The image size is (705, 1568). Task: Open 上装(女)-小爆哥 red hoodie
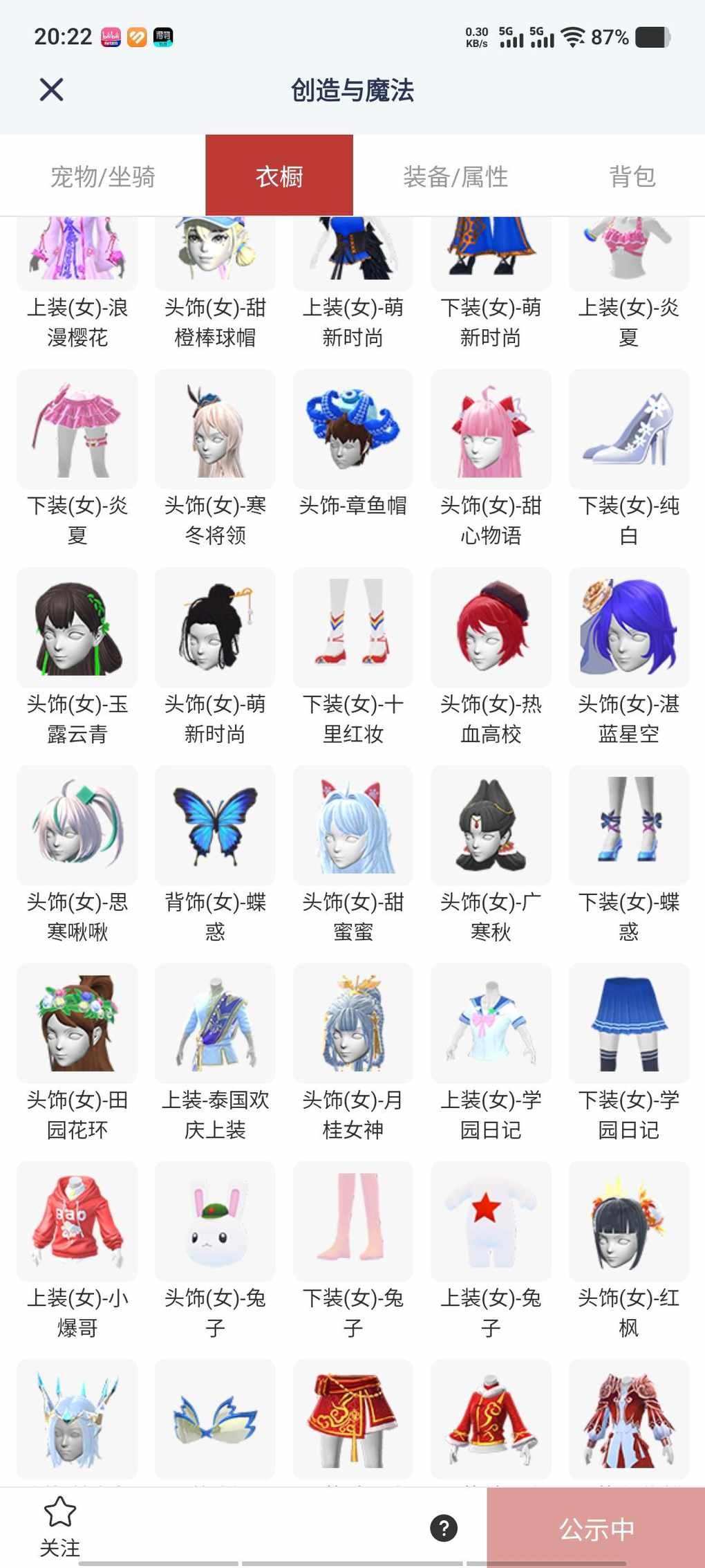(x=77, y=1221)
